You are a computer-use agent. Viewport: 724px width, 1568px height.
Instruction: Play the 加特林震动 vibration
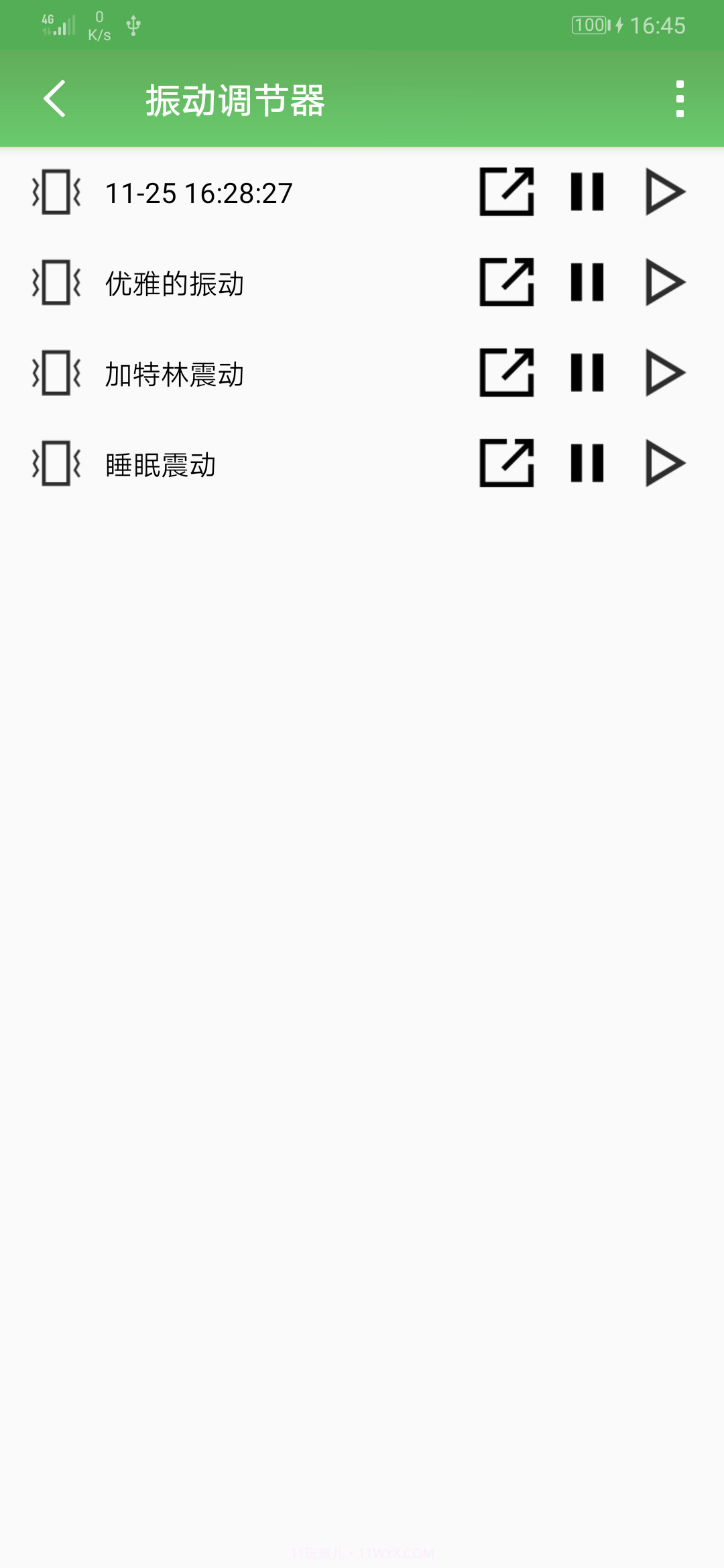pos(666,374)
